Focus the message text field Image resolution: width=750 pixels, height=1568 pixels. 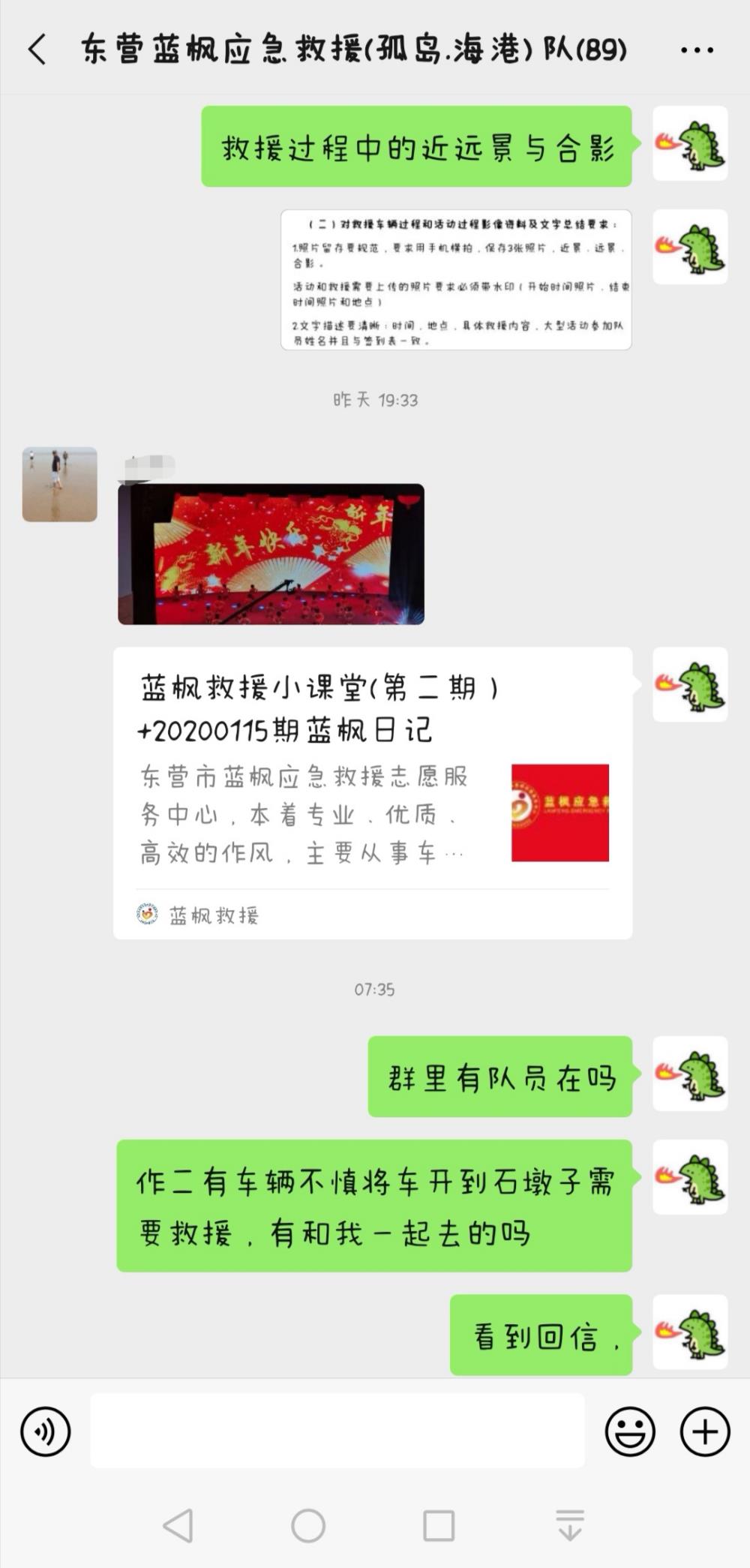coord(337,1431)
